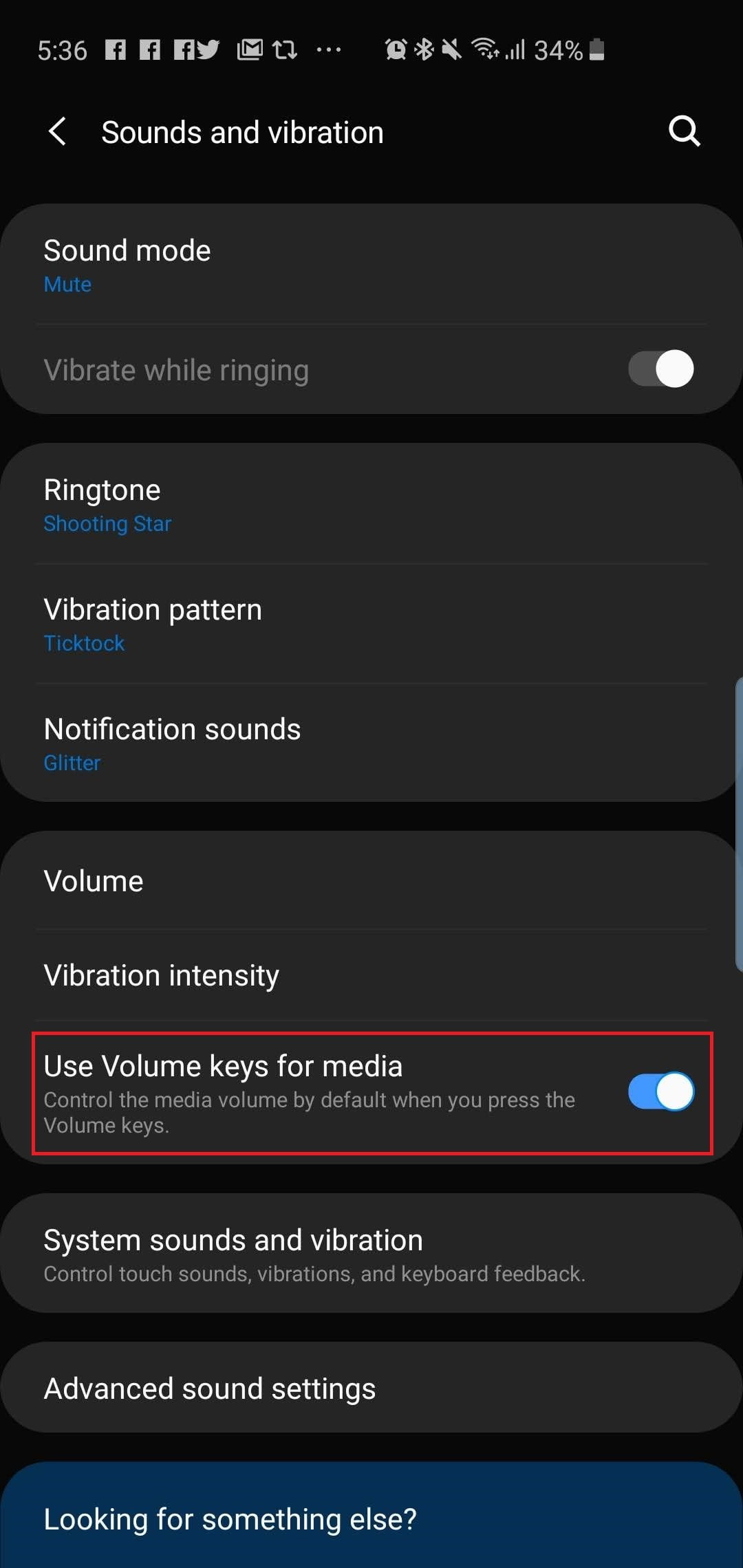Open Ringtone selection
This screenshot has width=743, height=1568.
(371, 504)
